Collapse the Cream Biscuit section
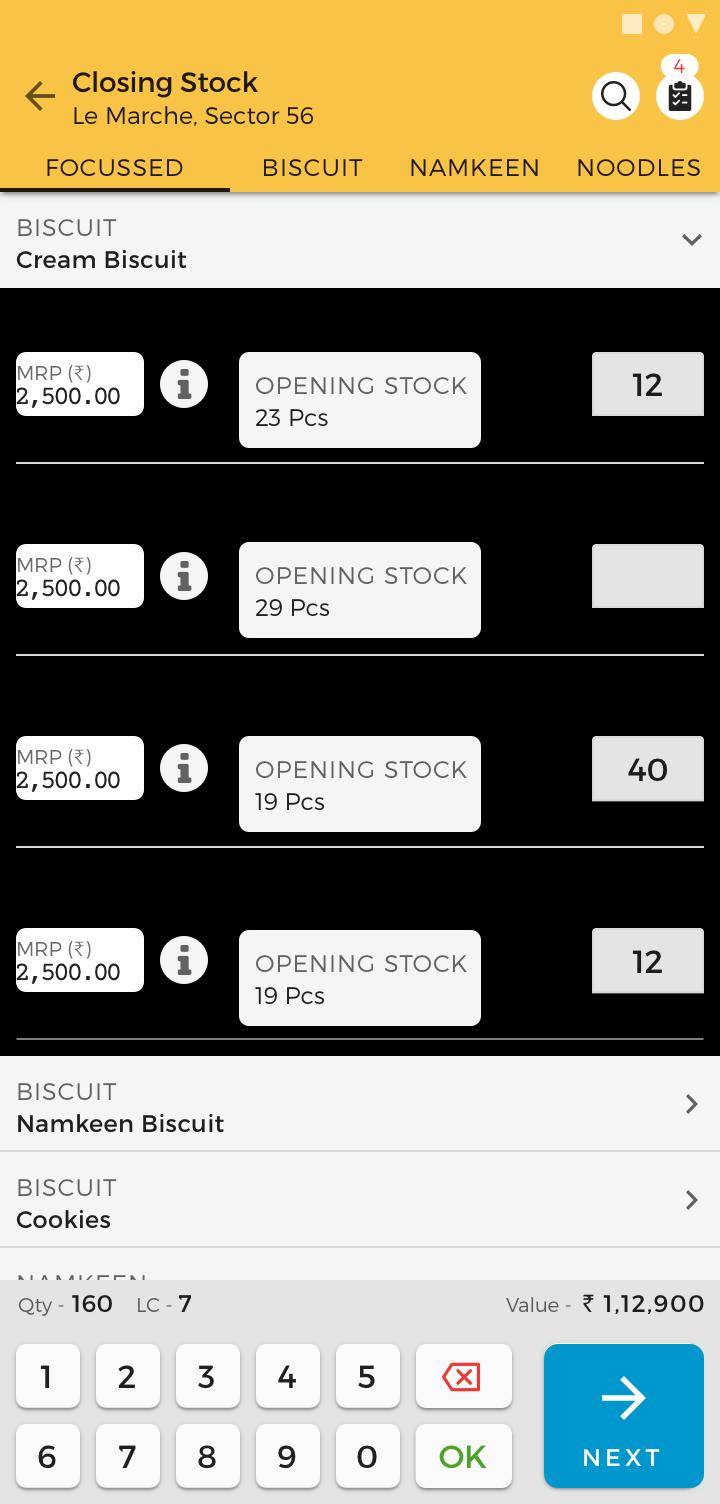720x1504 pixels. [691, 240]
